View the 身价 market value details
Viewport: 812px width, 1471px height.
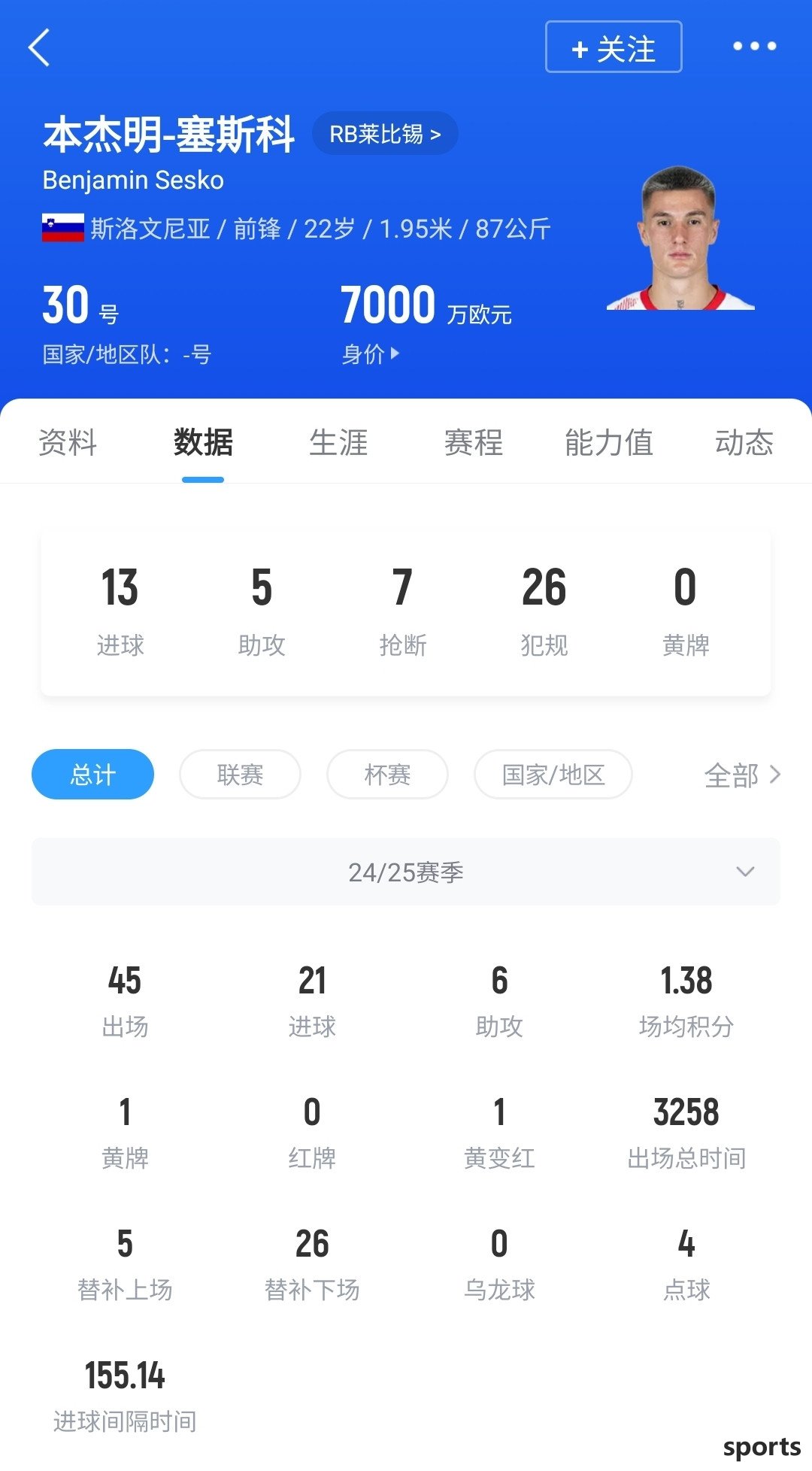pos(371,353)
